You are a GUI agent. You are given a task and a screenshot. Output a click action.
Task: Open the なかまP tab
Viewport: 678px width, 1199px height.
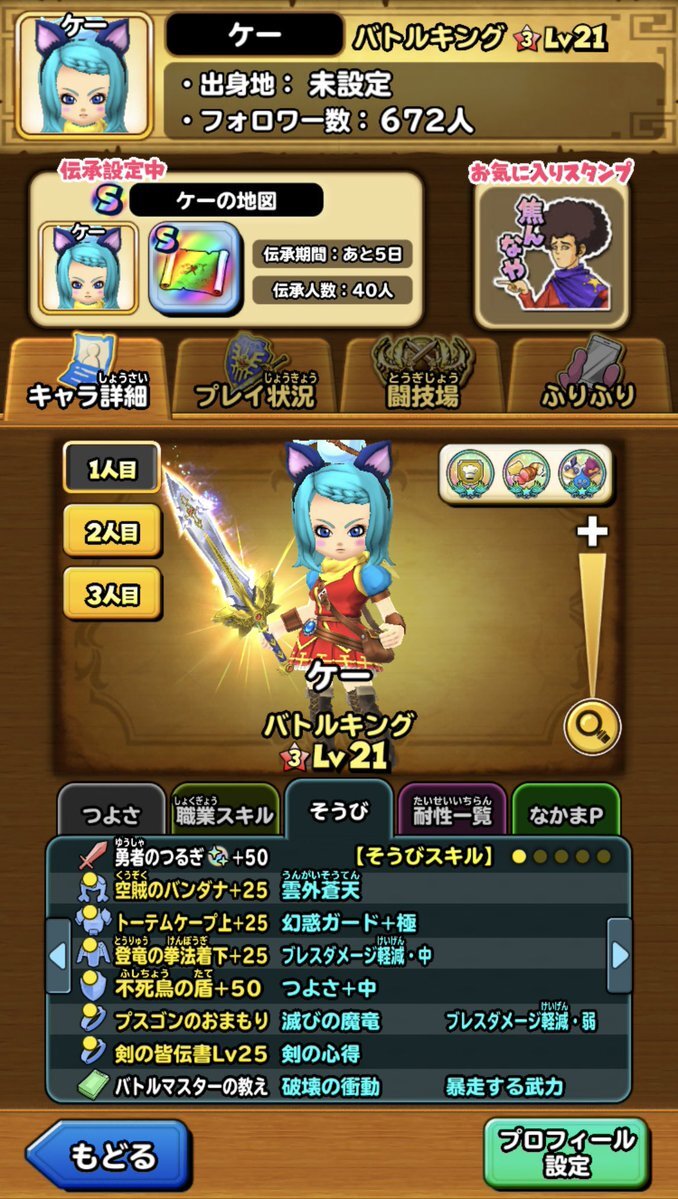(x=566, y=814)
